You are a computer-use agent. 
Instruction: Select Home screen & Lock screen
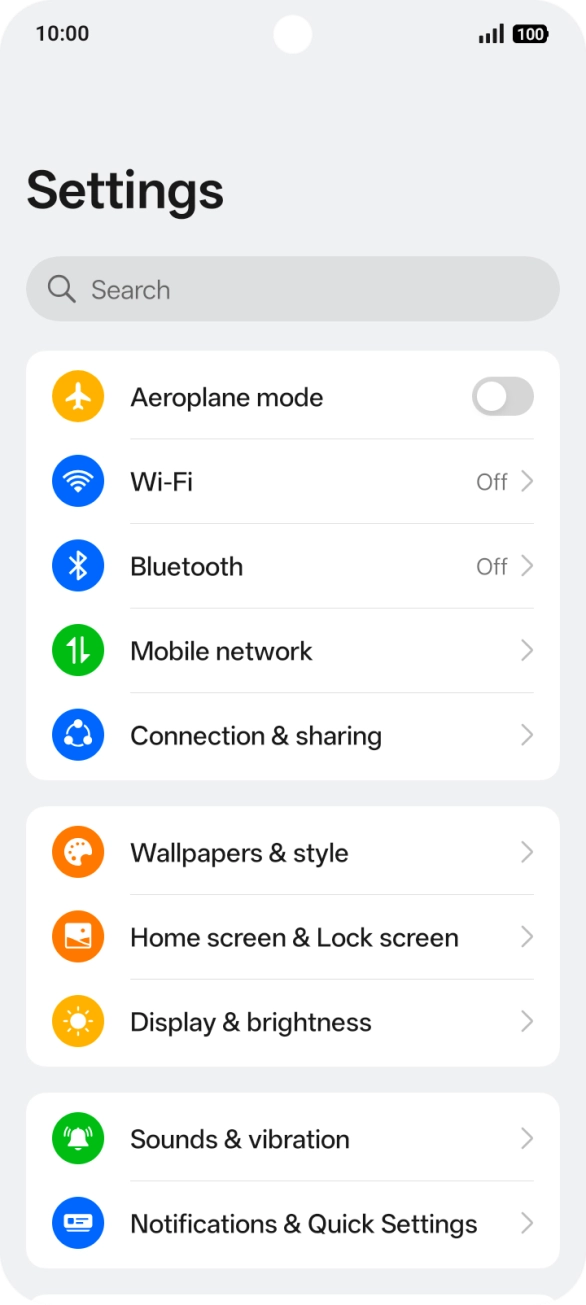pos(293,938)
